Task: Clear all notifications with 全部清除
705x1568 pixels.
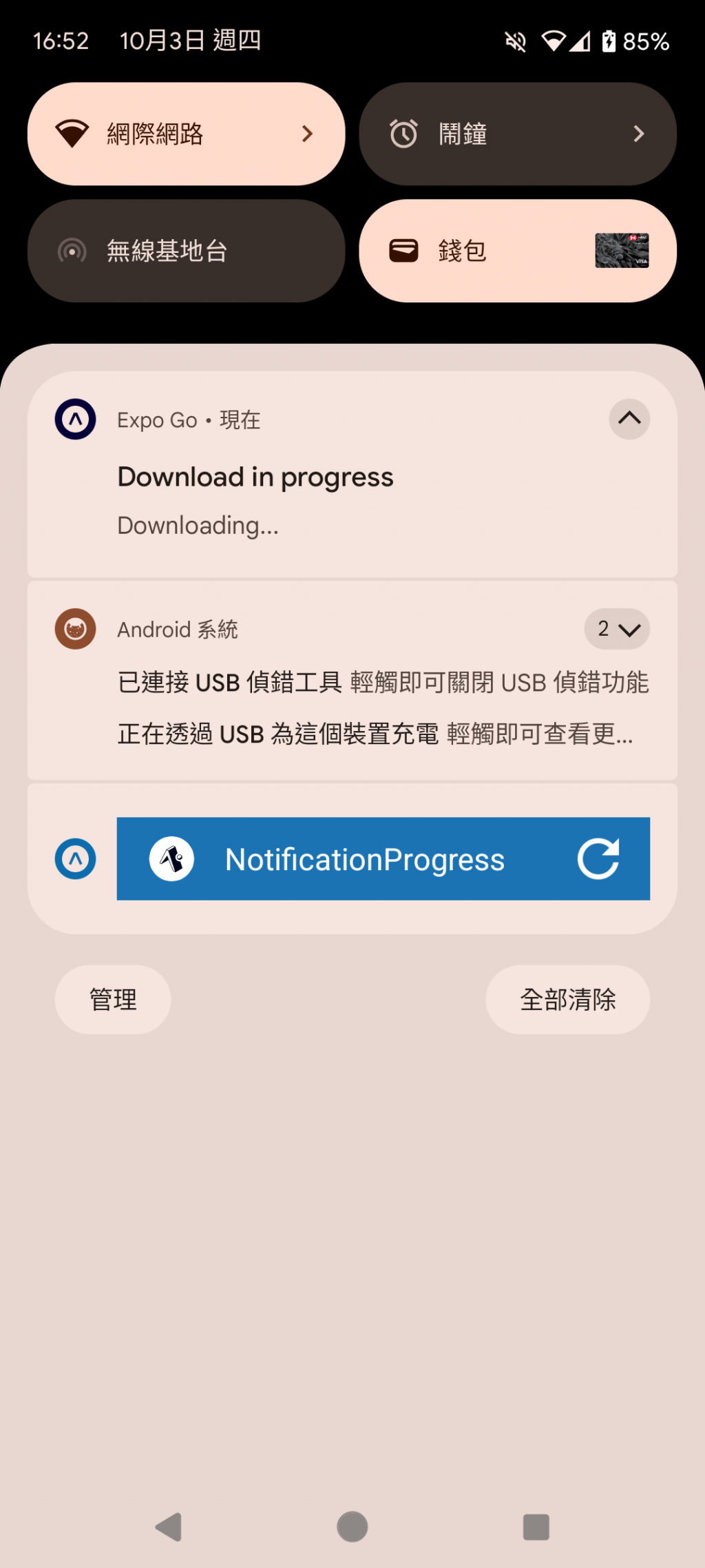Action: click(567, 999)
